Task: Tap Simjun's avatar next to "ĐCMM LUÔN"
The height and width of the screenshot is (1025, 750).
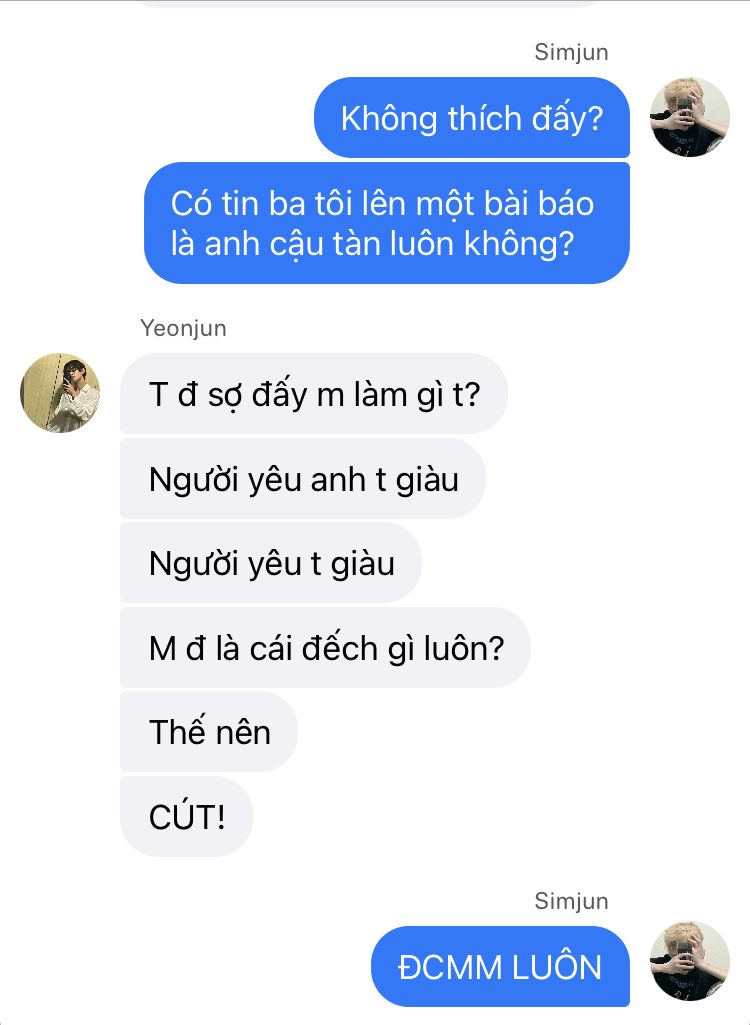Action: point(689,962)
